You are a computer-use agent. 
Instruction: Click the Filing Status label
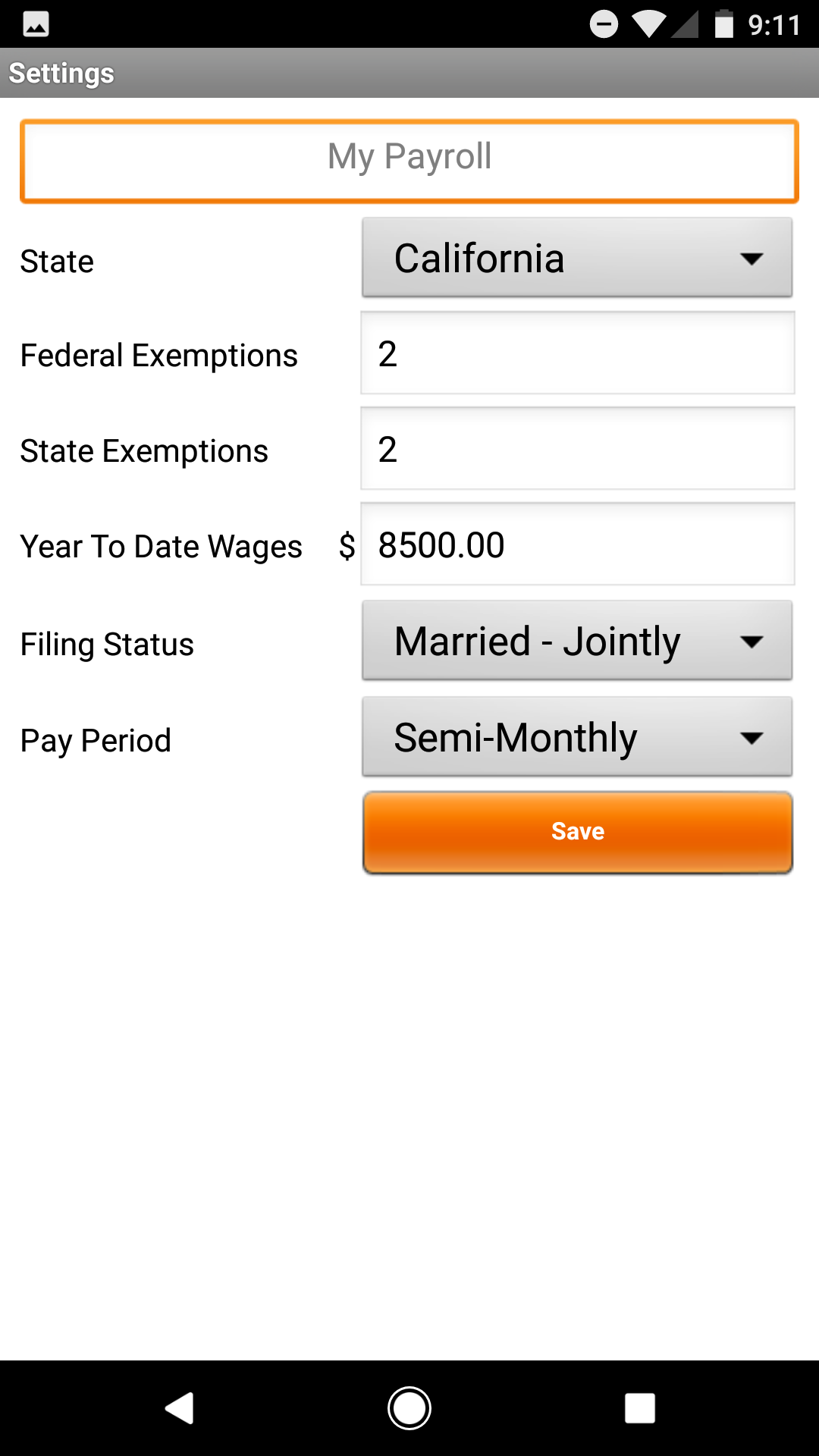tap(106, 644)
